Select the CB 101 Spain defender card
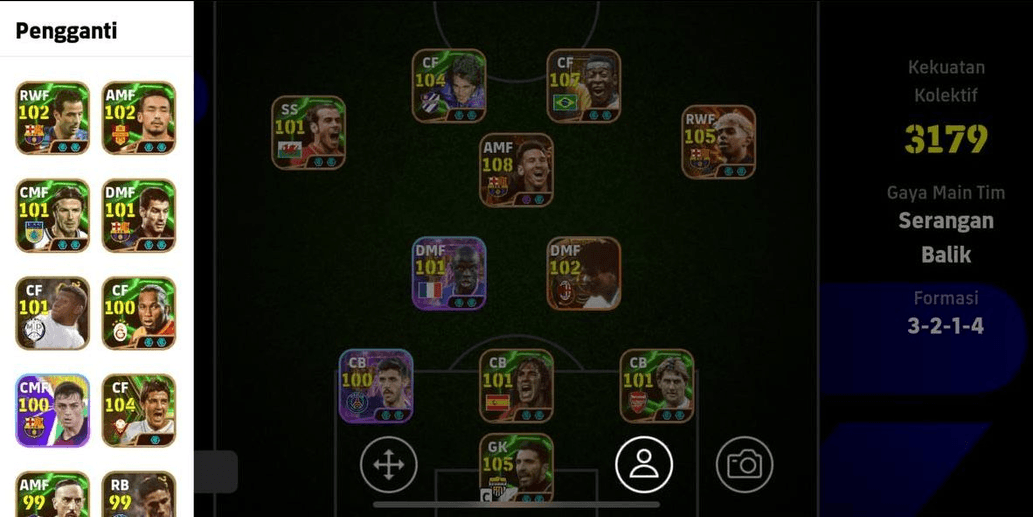Image resolution: width=1033 pixels, height=517 pixels. click(x=516, y=386)
